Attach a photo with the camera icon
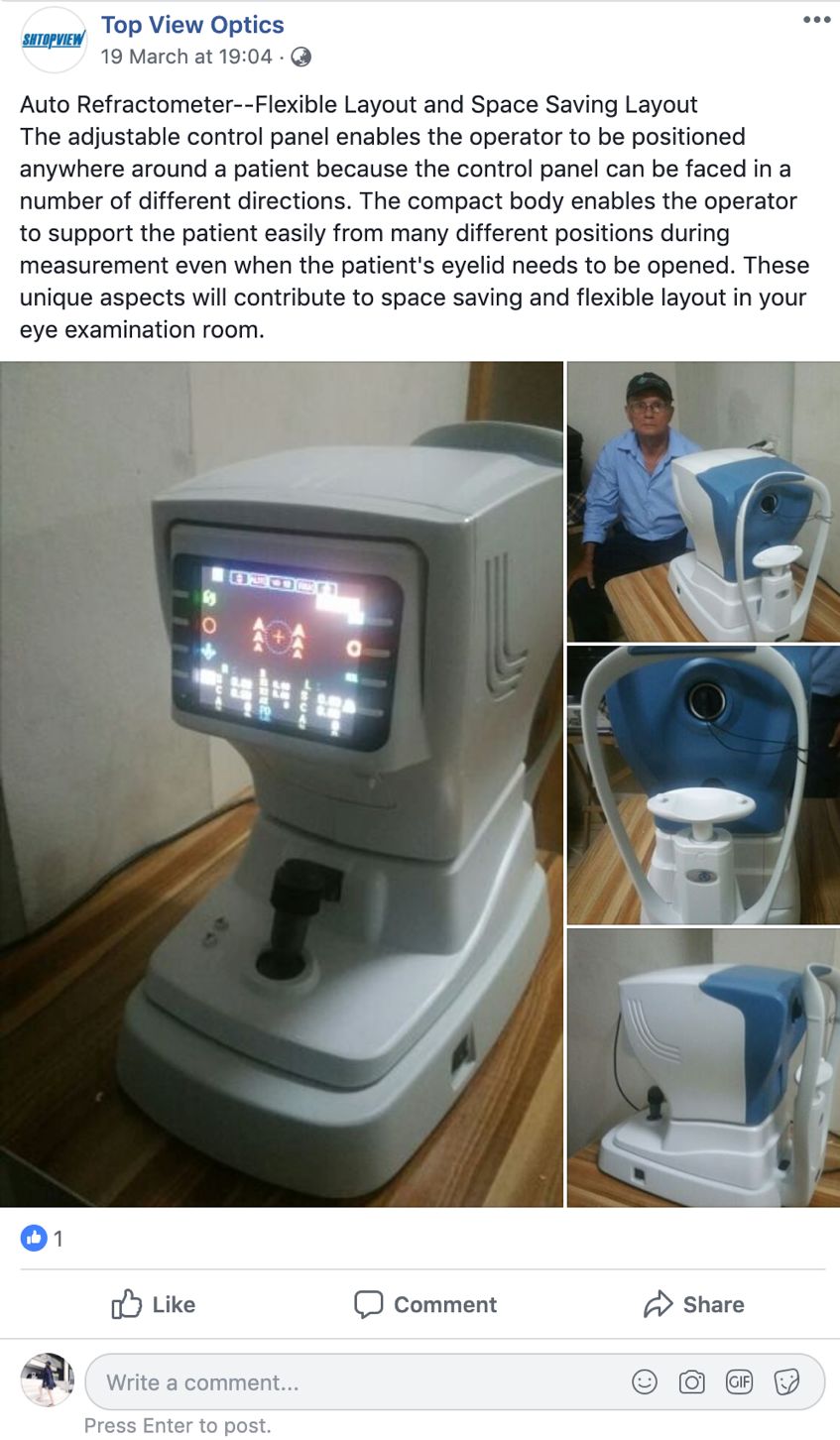Screen dimensions: 840x1440 [692, 1381]
